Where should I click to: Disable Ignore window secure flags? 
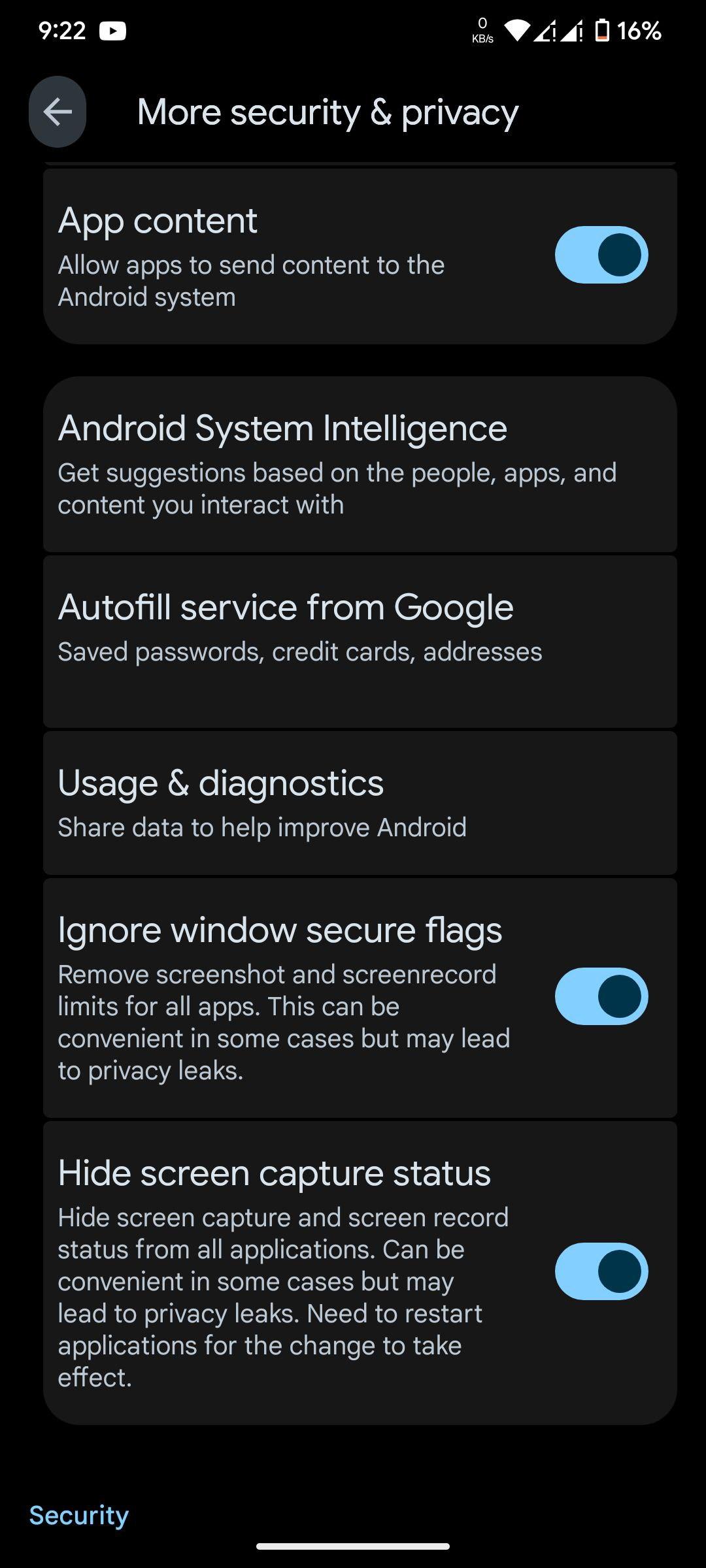coord(601,996)
